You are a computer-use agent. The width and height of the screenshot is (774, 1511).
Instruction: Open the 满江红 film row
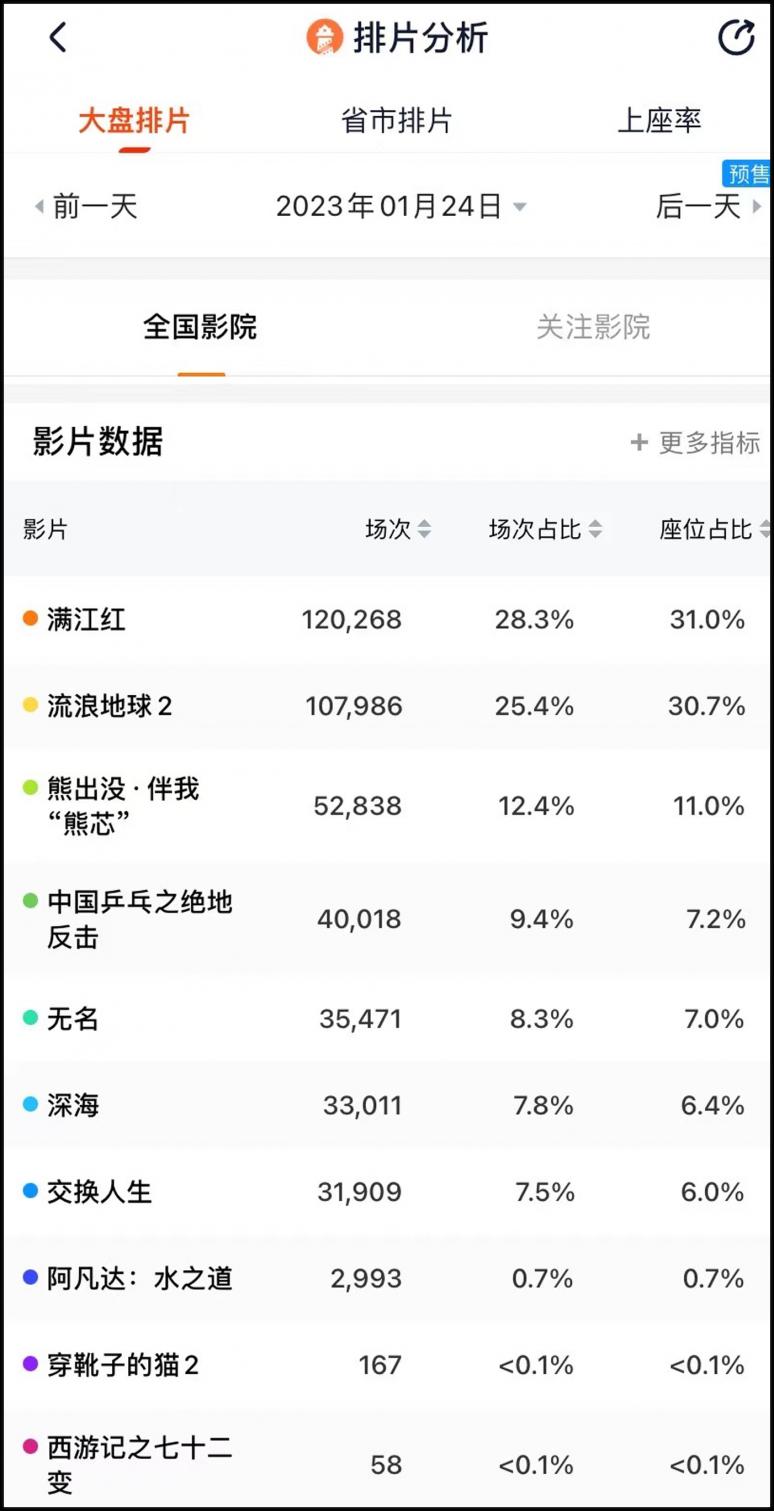tap(387, 620)
